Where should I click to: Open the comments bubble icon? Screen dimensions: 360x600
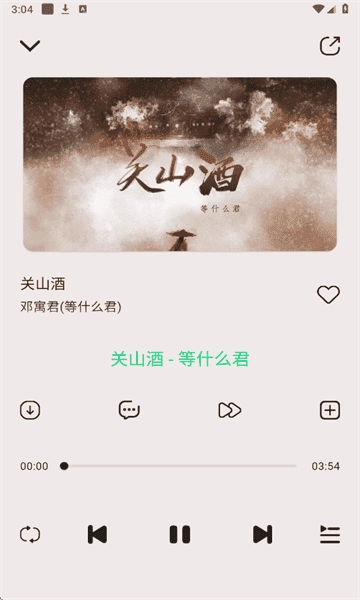(x=129, y=410)
